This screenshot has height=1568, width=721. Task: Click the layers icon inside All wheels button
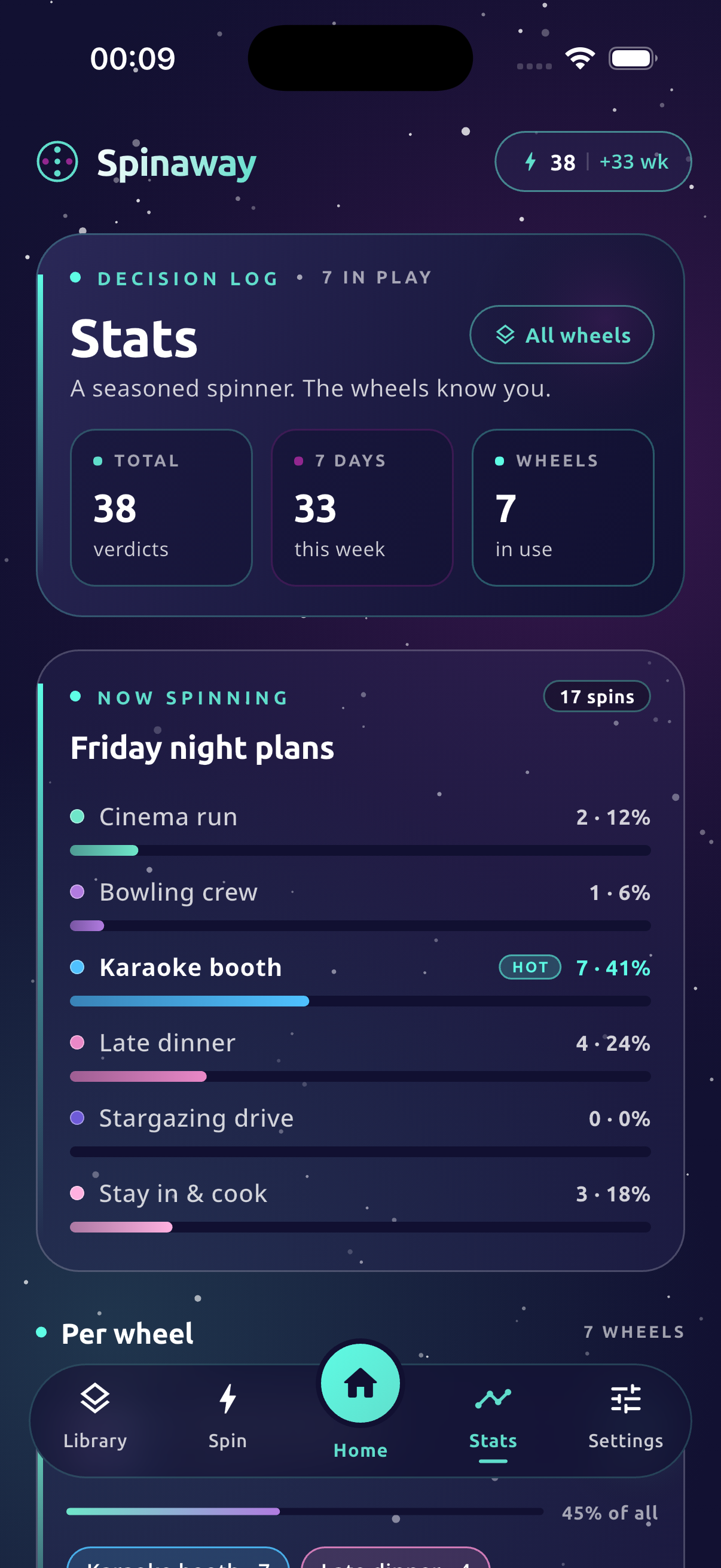click(506, 334)
